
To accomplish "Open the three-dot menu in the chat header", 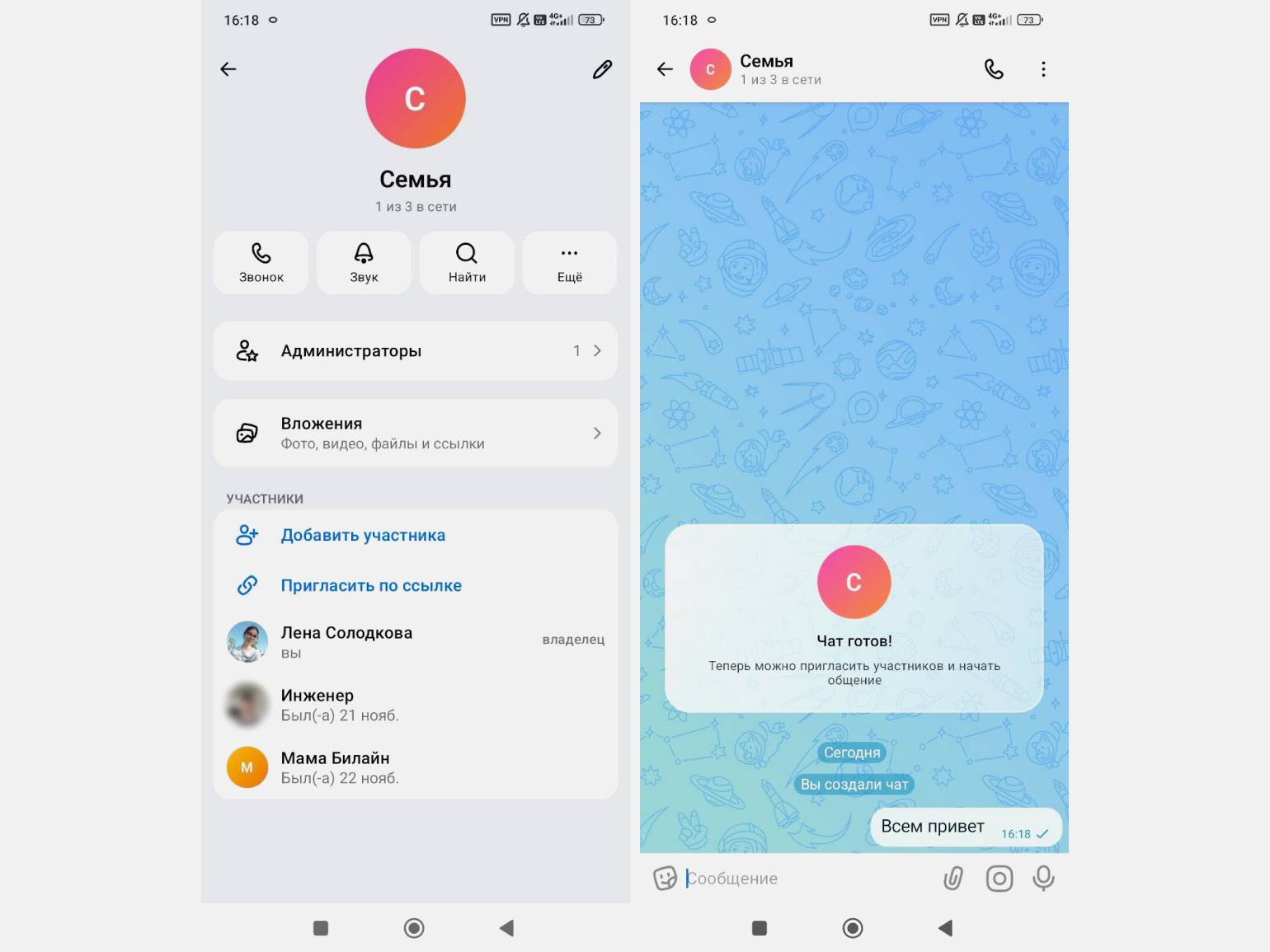I will (x=1043, y=69).
